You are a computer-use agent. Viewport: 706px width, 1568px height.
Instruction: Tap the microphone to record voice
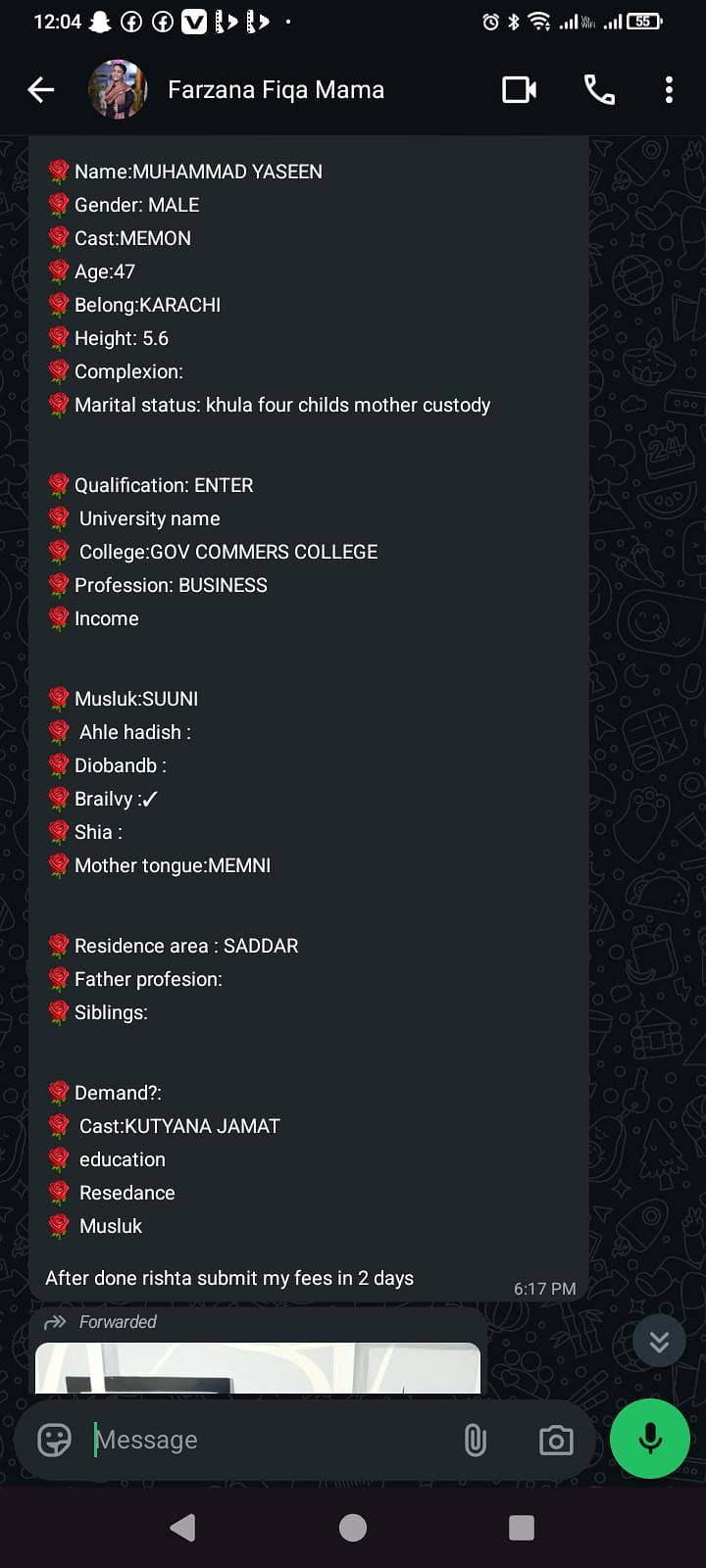pyautogui.click(x=650, y=1439)
